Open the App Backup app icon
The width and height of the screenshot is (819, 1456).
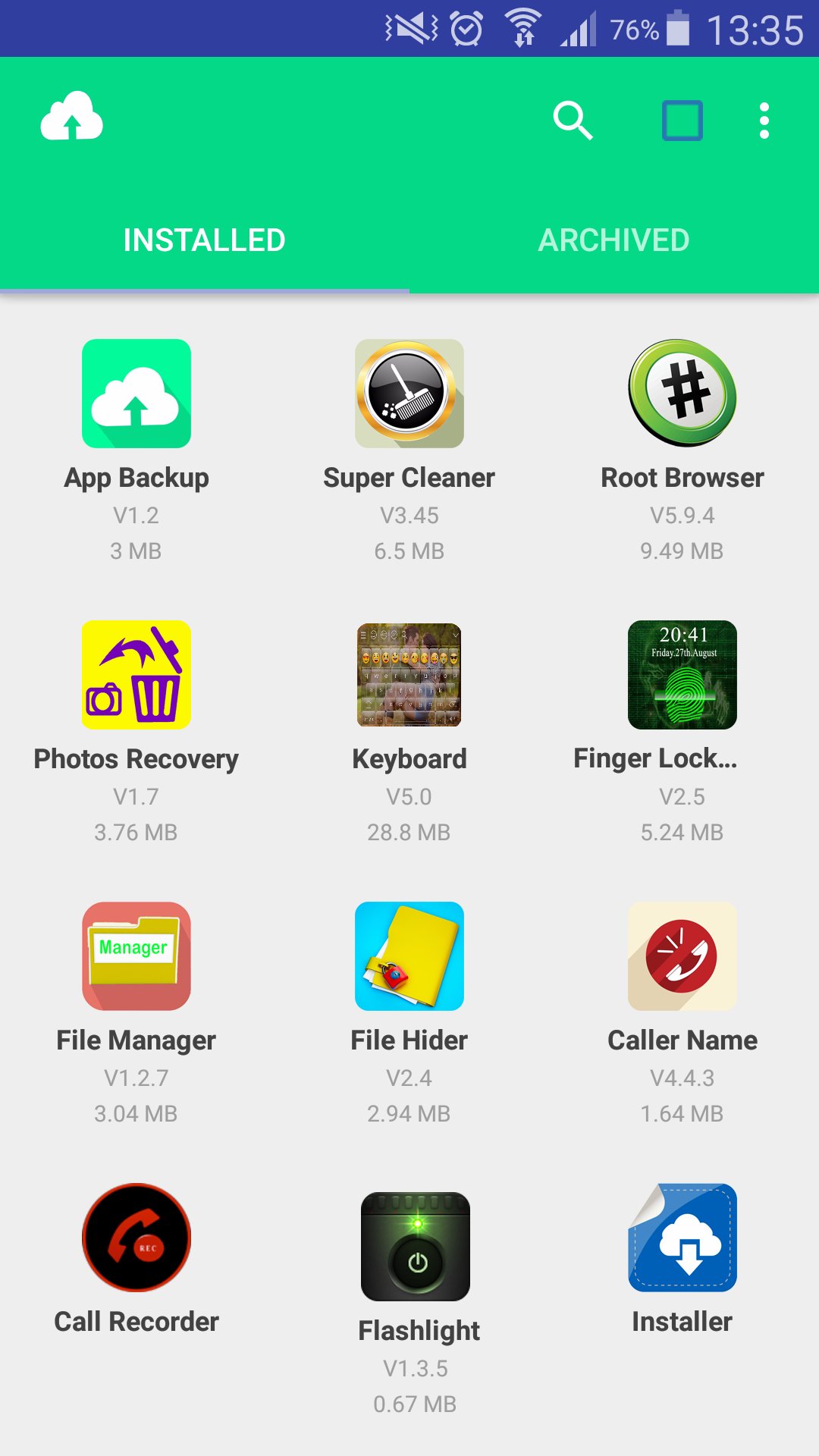click(x=136, y=394)
